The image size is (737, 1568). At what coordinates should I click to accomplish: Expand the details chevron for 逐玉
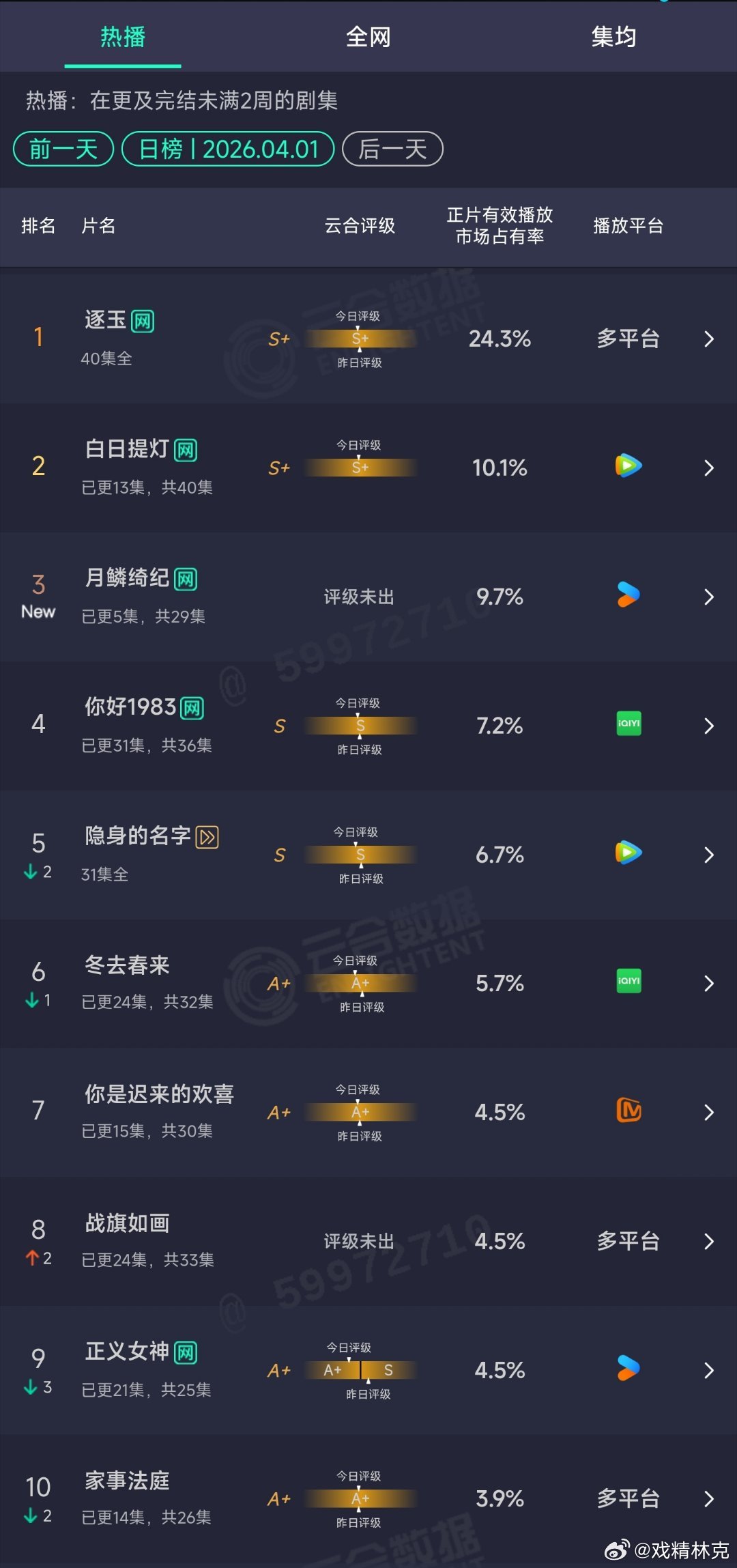(710, 339)
